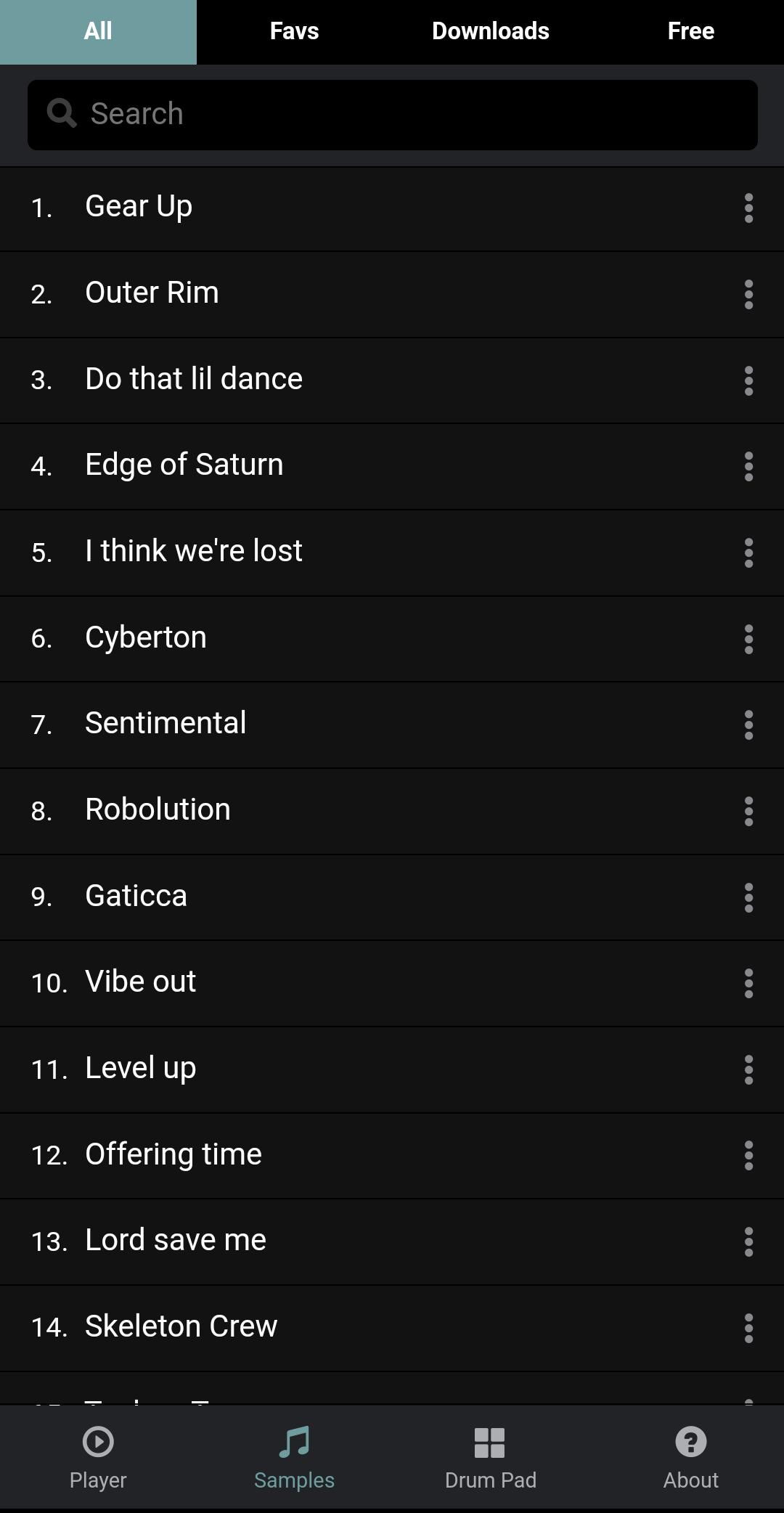This screenshot has height=1513, width=784.
Task: Open options menu for Gaticca
Action: (x=748, y=897)
